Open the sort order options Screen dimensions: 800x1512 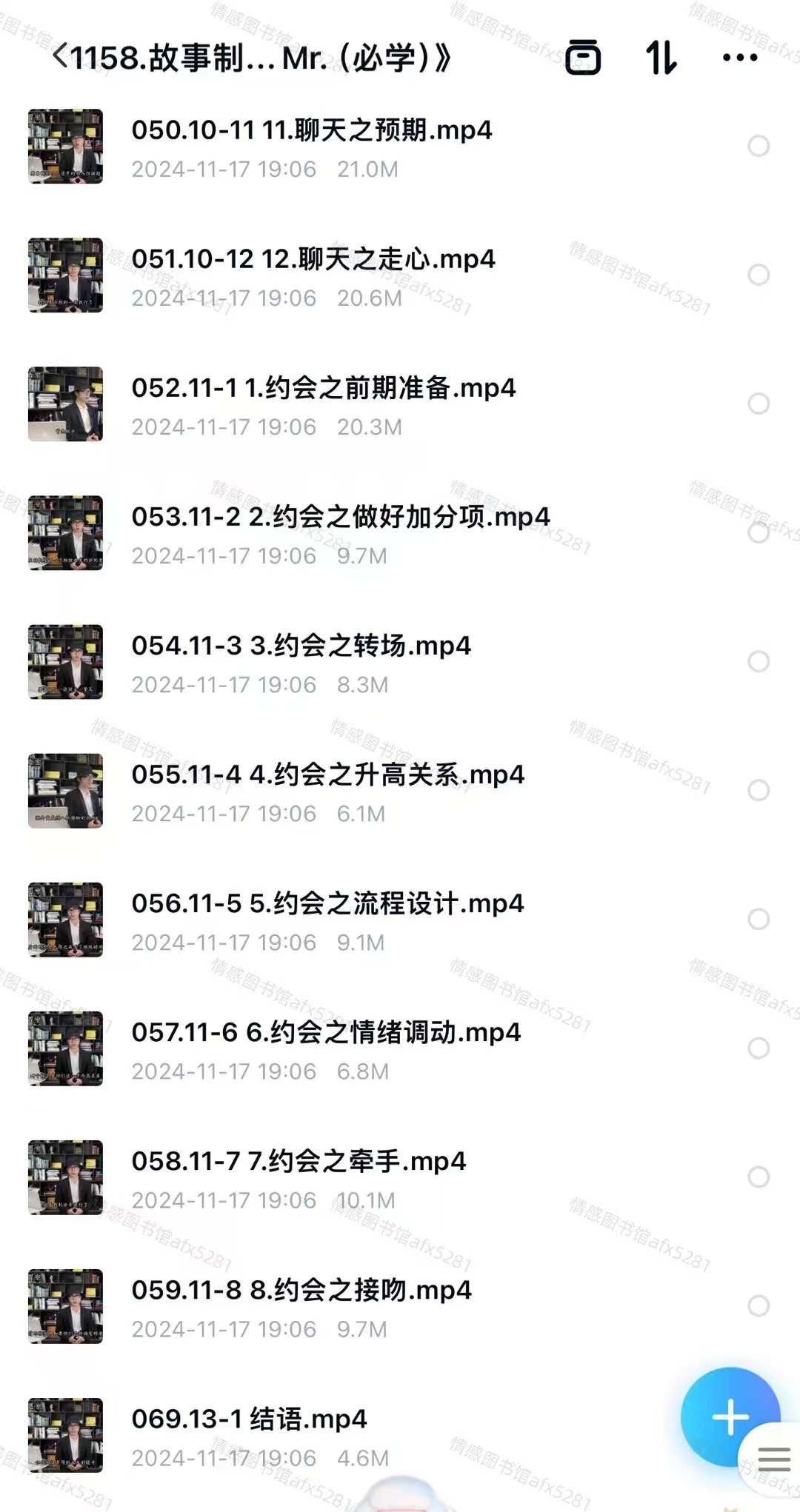[x=661, y=58]
